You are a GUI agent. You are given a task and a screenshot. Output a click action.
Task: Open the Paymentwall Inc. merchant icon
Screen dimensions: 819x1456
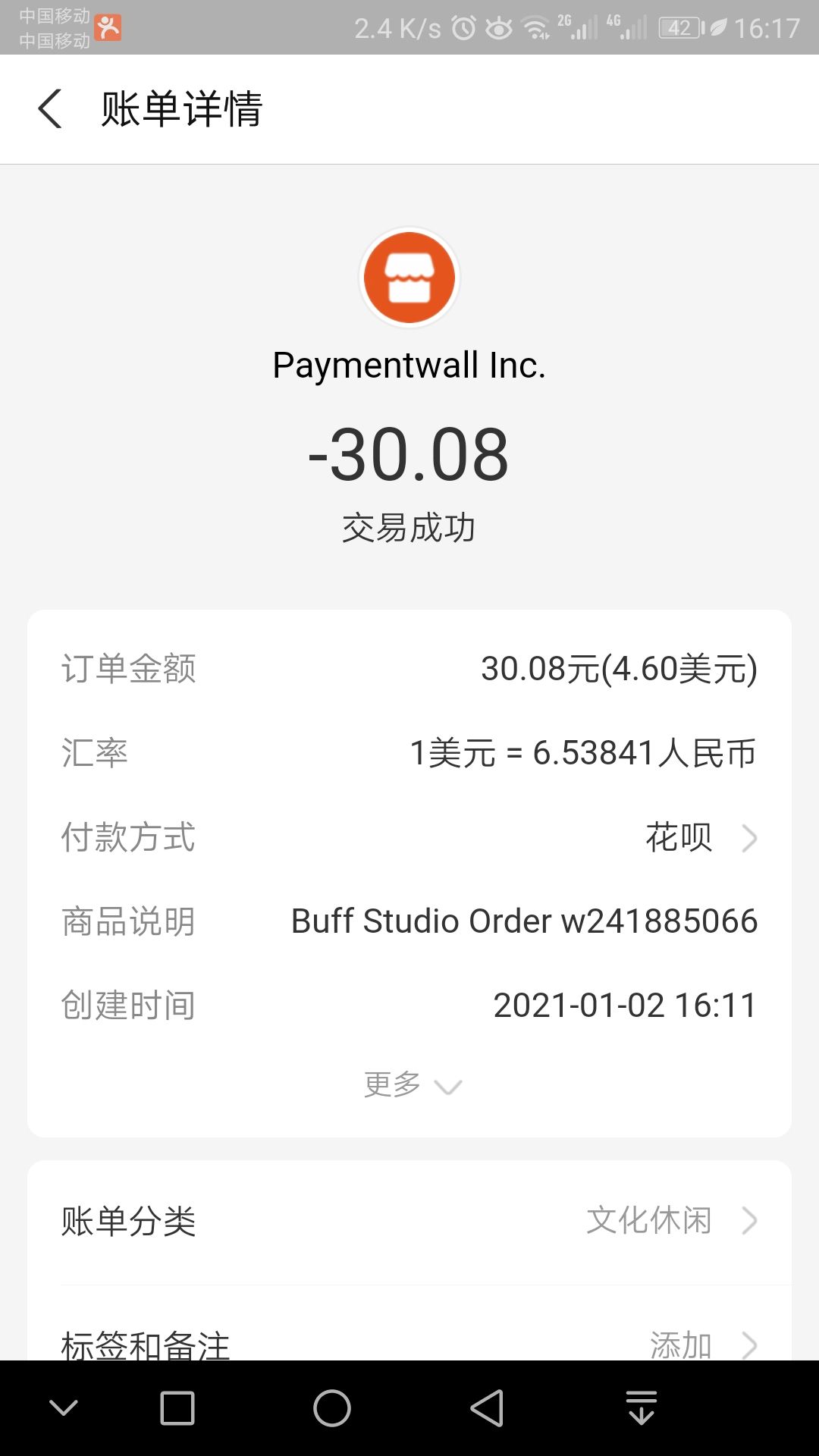click(409, 278)
